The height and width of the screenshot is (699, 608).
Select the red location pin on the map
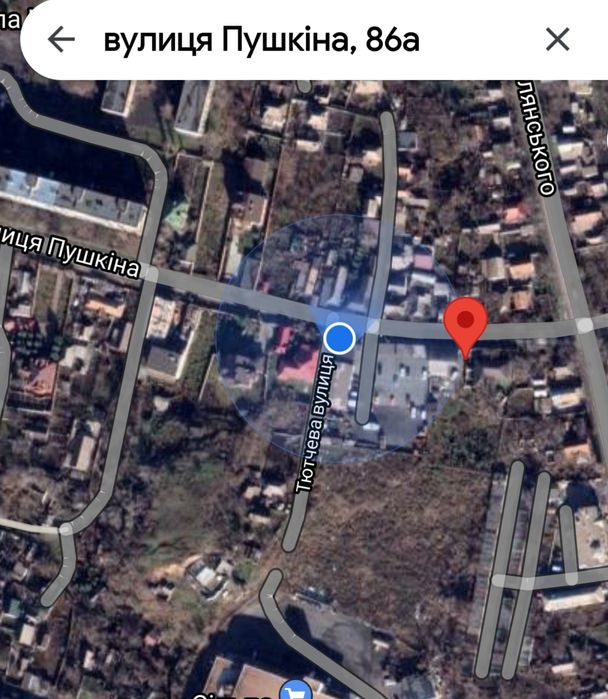(465, 322)
